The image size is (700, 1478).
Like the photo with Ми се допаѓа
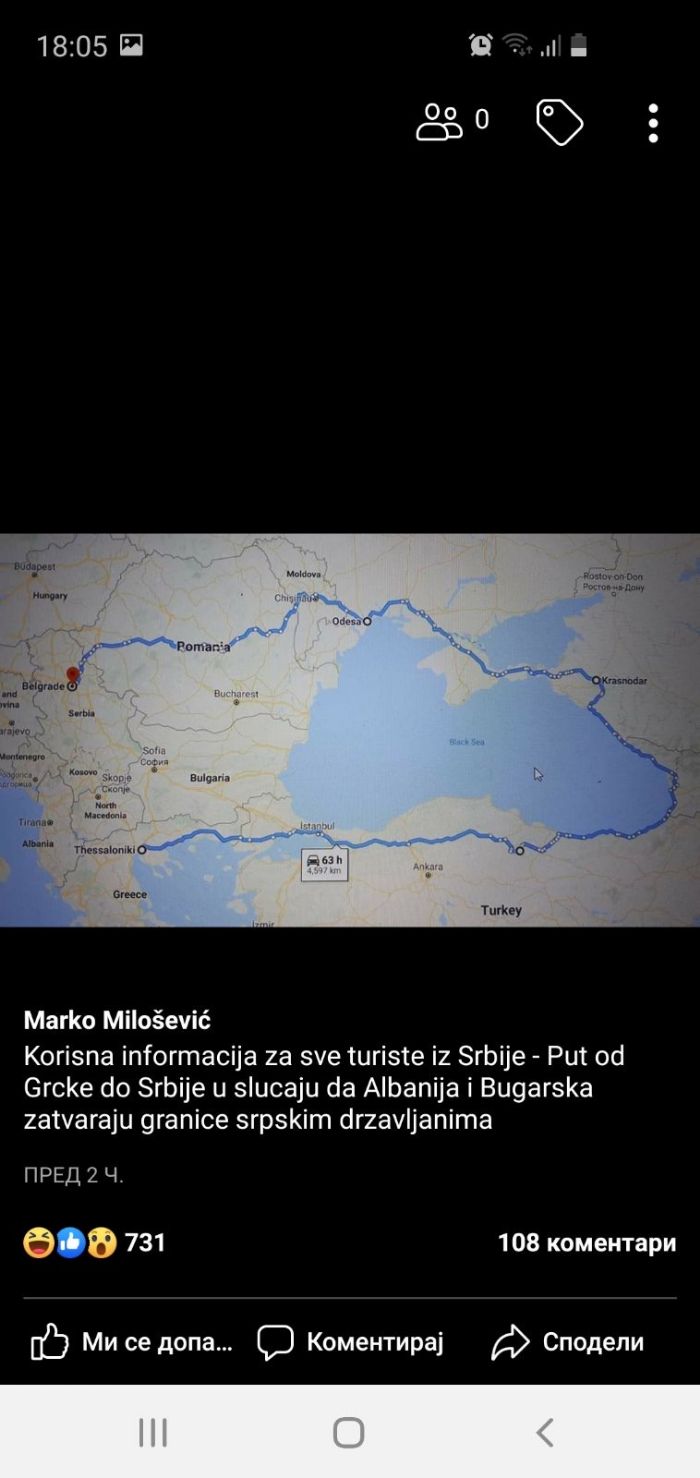click(x=132, y=1342)
